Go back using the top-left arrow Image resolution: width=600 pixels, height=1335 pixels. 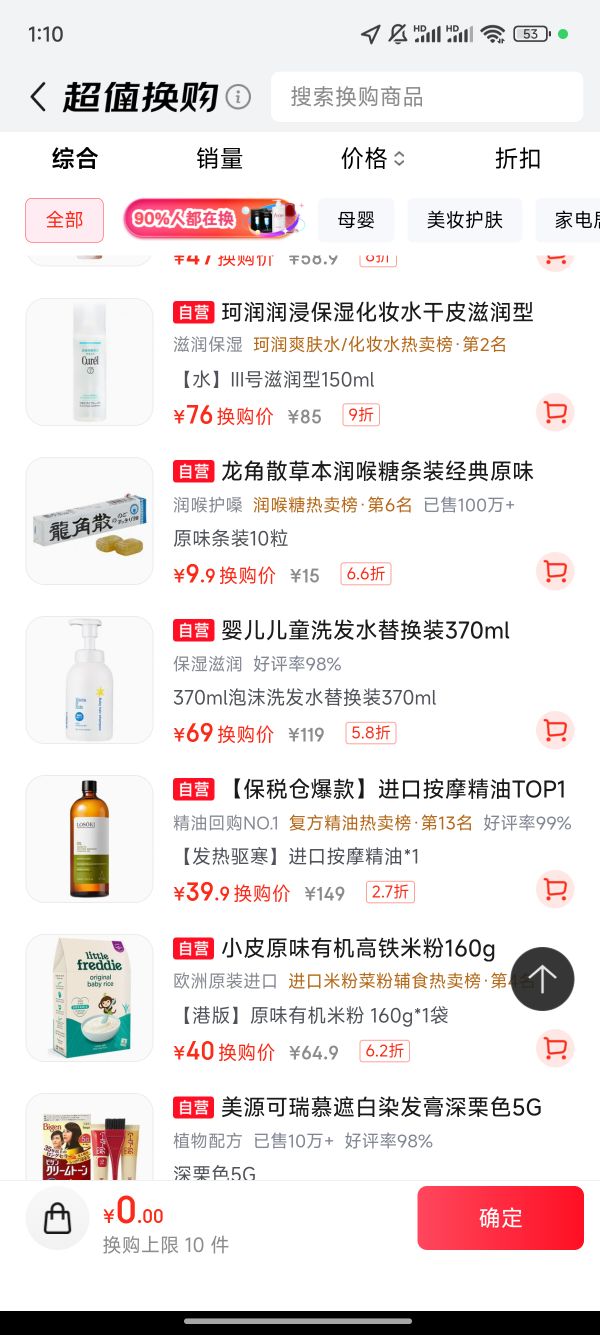(38, 97)
